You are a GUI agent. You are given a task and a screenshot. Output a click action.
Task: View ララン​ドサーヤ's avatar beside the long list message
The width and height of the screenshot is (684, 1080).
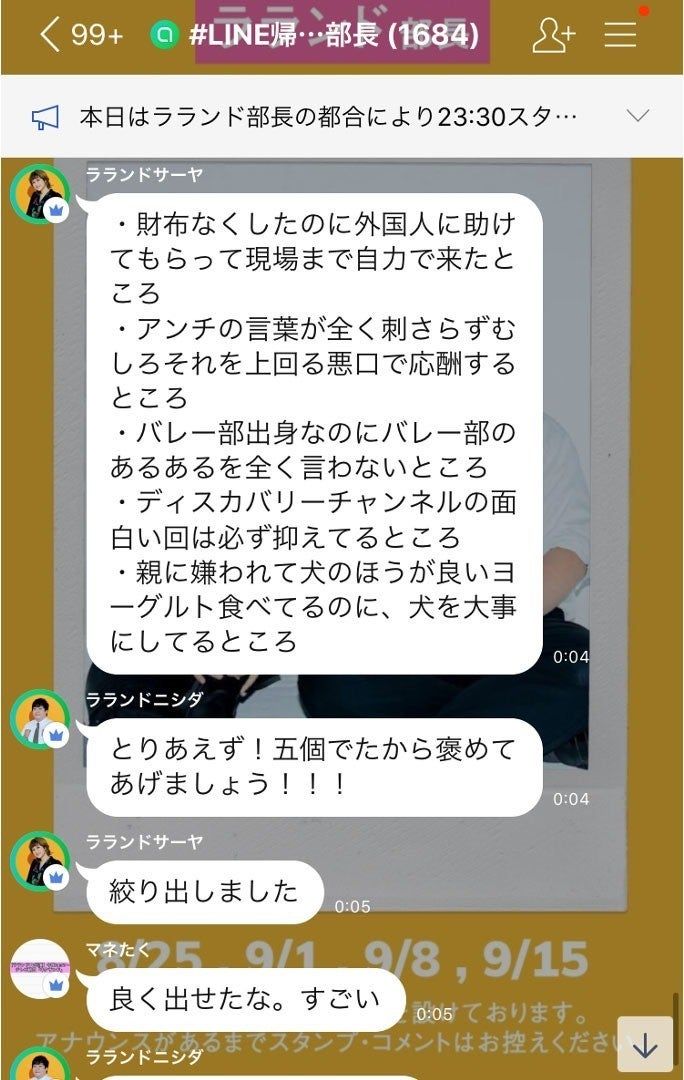pos(40,194)
